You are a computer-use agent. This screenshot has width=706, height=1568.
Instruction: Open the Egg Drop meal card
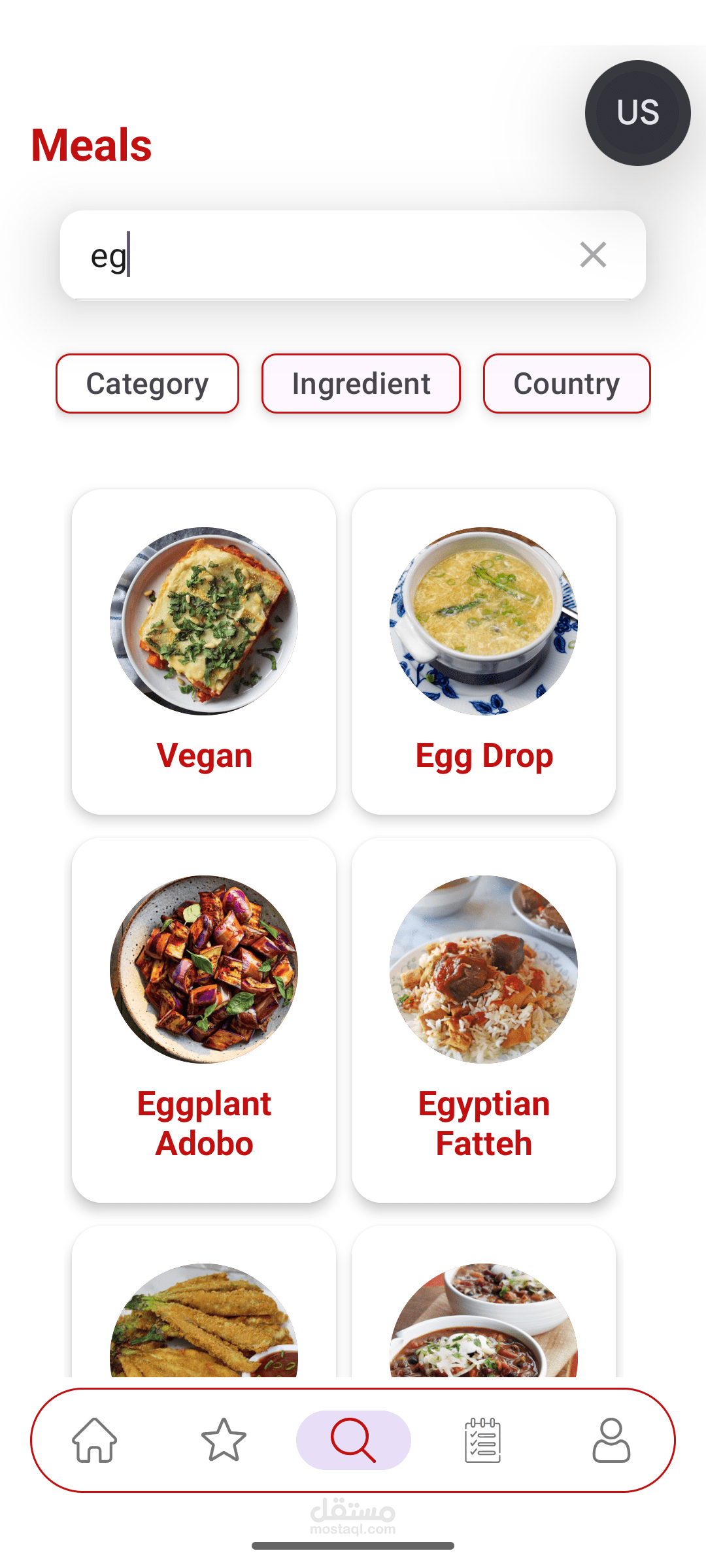coord(484,651)
